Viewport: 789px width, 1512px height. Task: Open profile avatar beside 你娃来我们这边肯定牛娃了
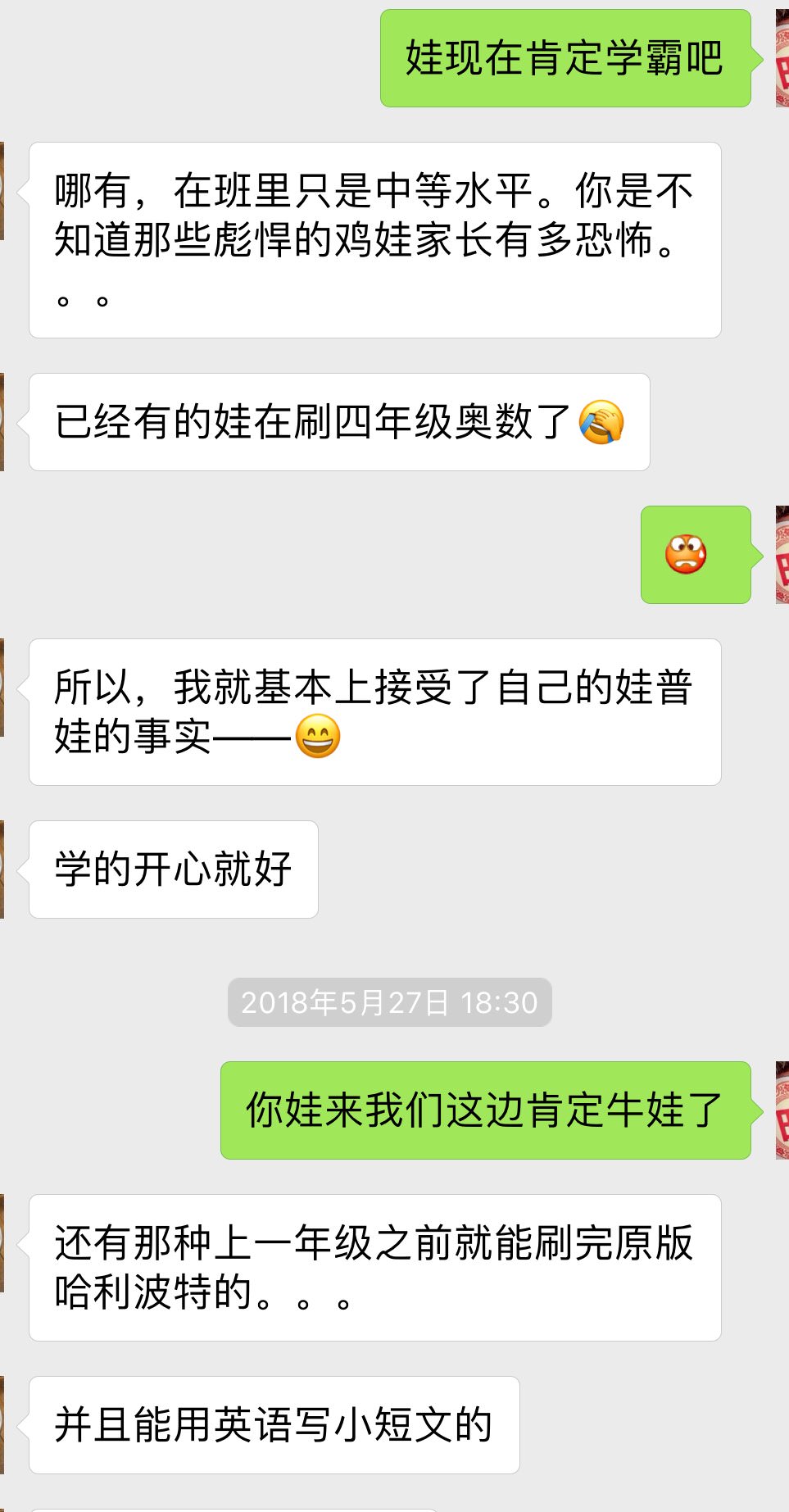tap(782, 1110)
